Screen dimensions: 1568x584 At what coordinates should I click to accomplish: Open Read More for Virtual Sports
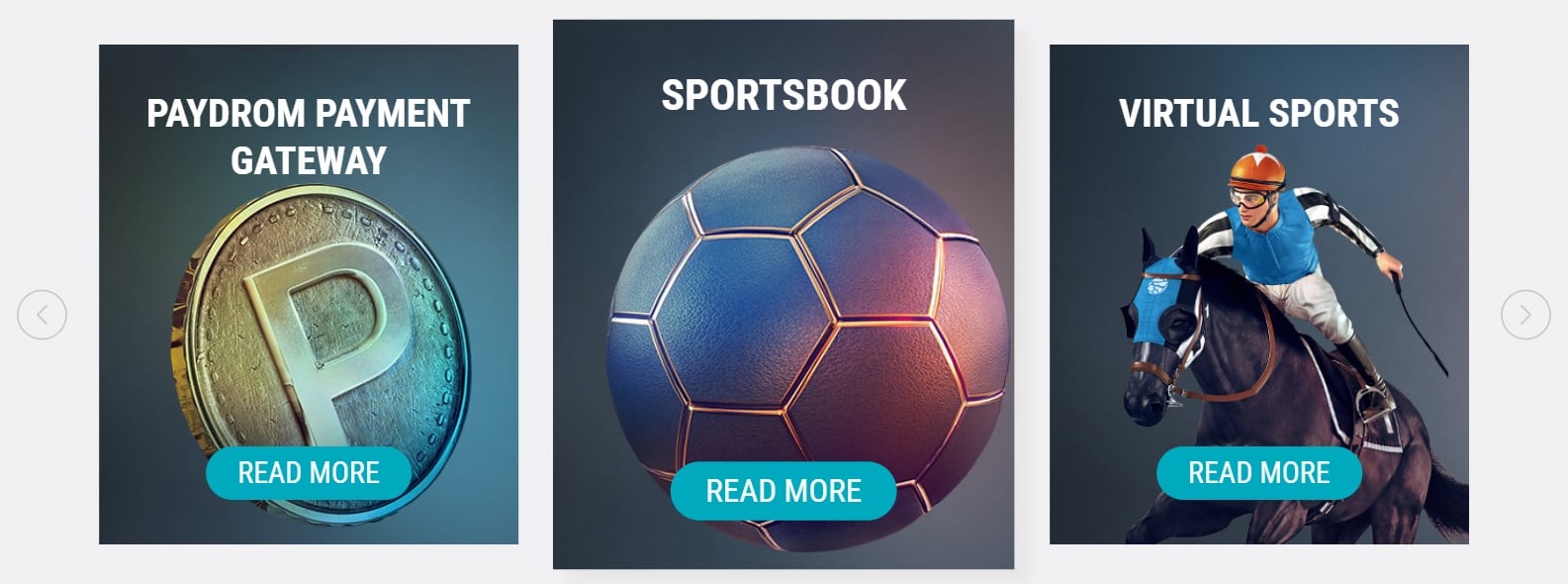click(1258, 473)
